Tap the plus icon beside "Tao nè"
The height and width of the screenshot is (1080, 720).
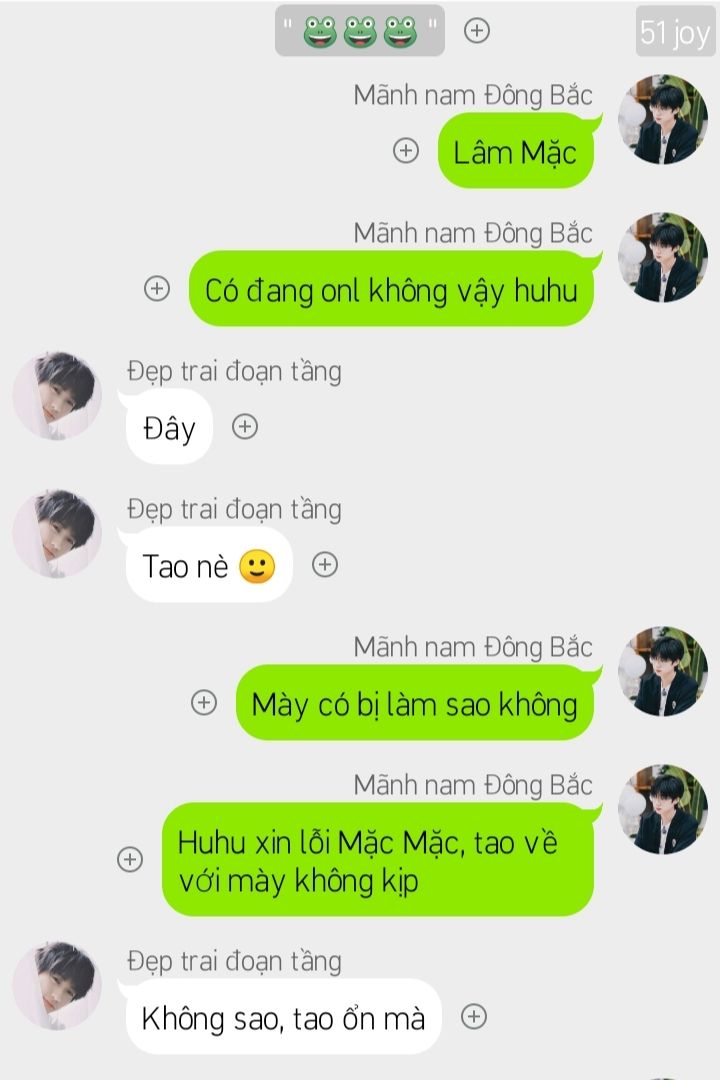[324, 565]
